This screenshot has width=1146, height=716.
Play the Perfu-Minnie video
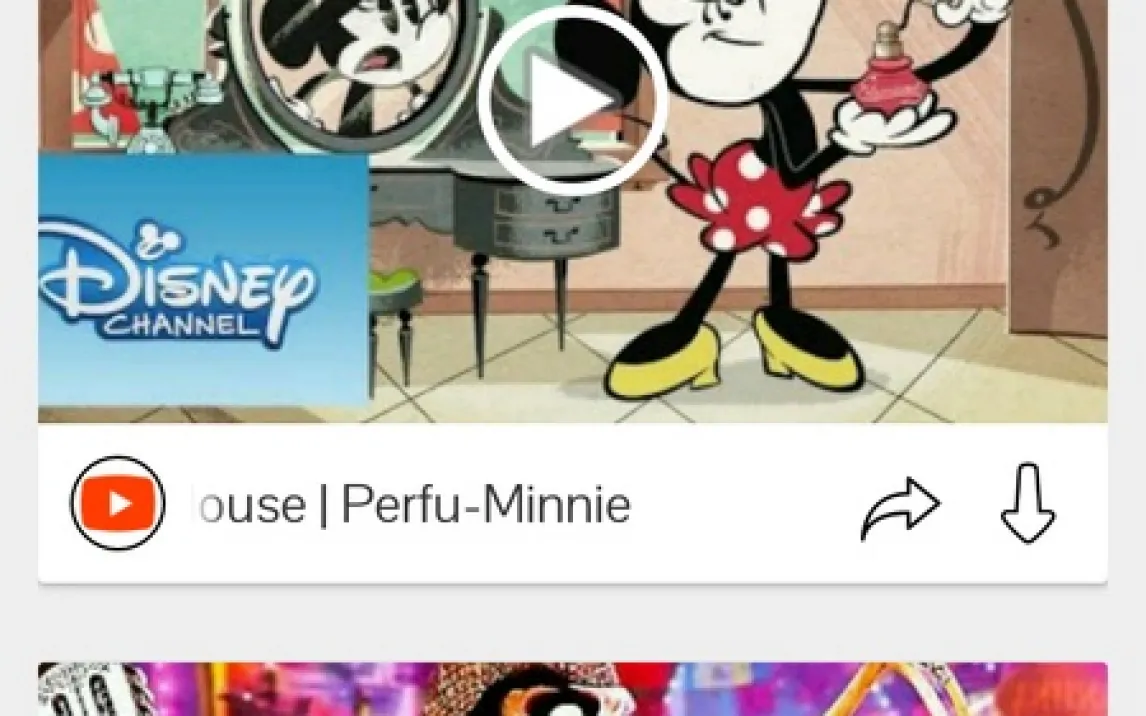point(572,101)
